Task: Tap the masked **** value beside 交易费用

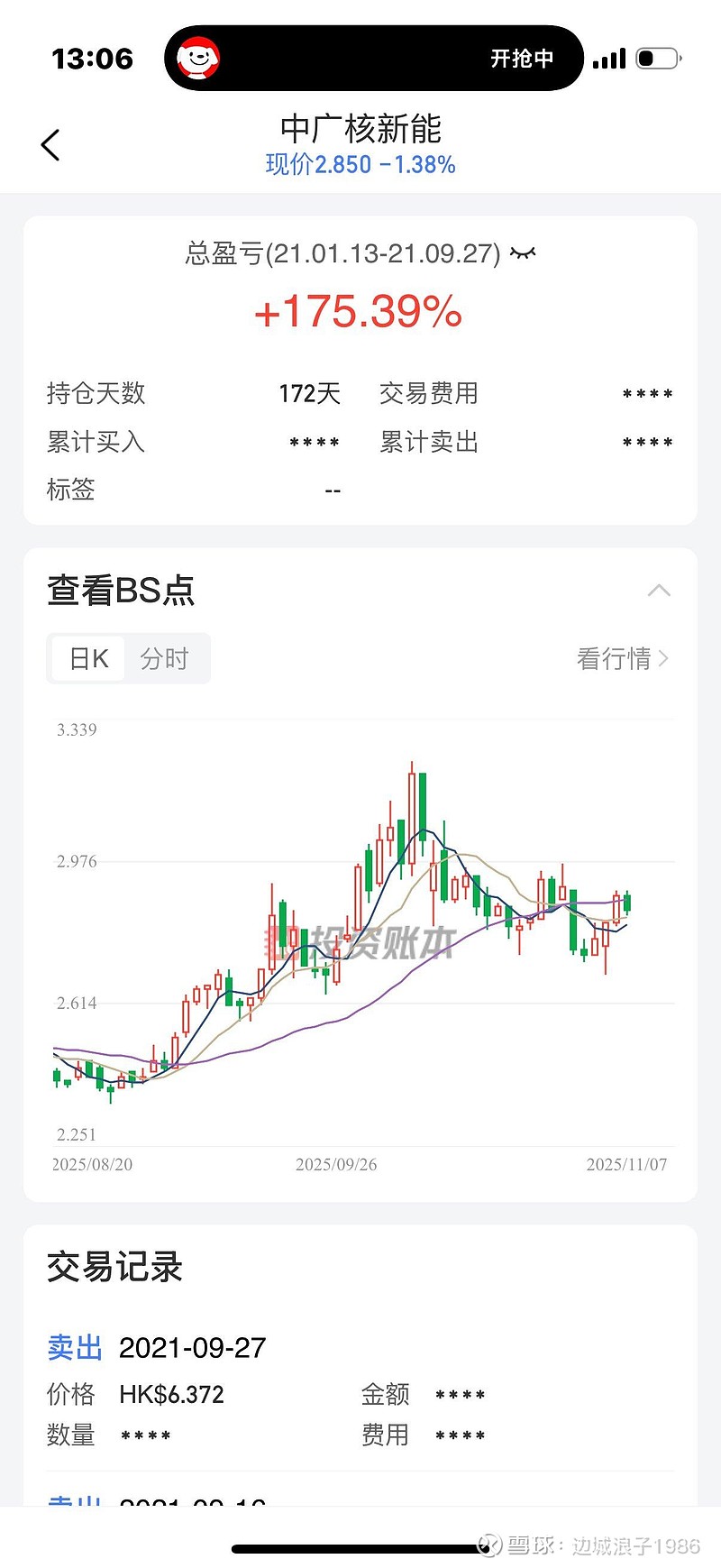Action: [647, 393]
